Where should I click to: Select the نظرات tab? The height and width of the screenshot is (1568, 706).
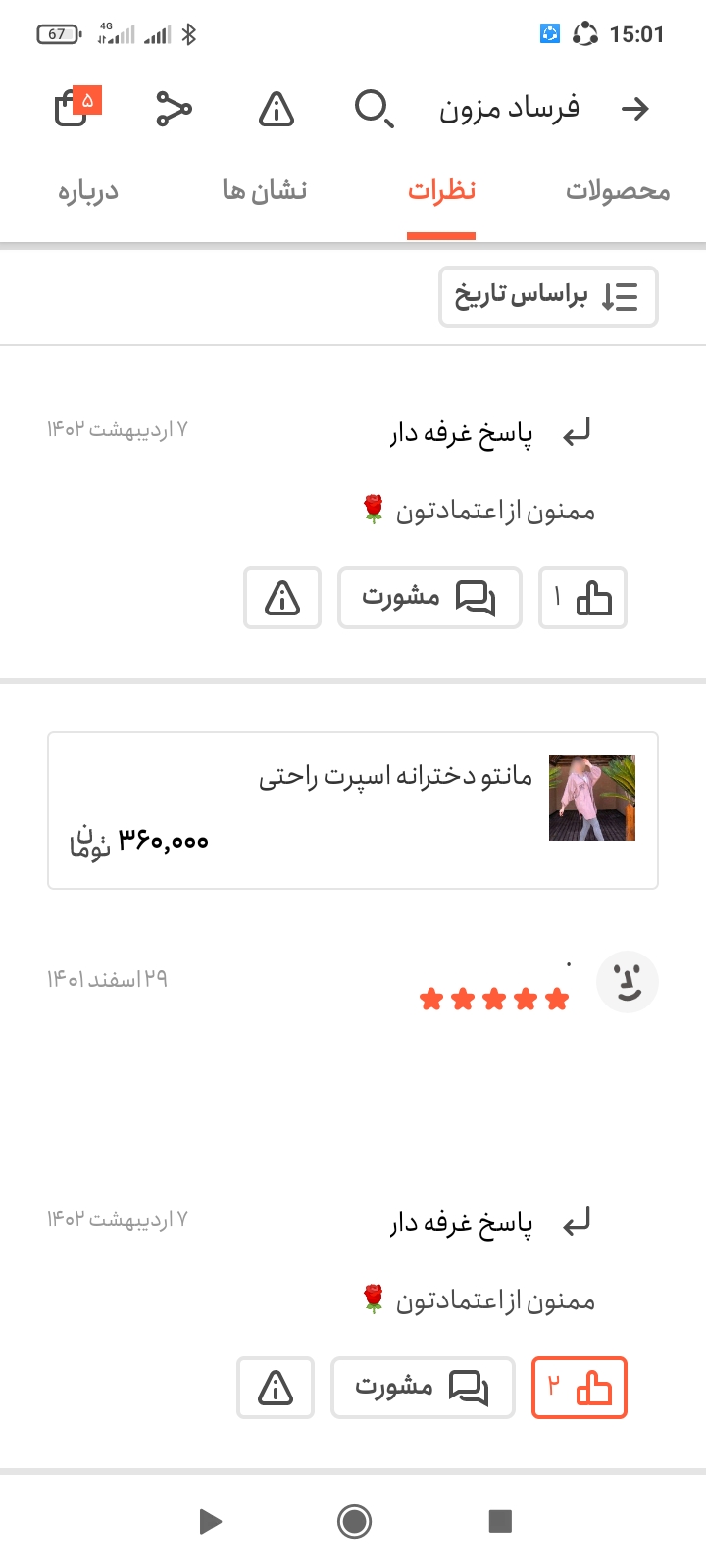(x=441, y=190)
